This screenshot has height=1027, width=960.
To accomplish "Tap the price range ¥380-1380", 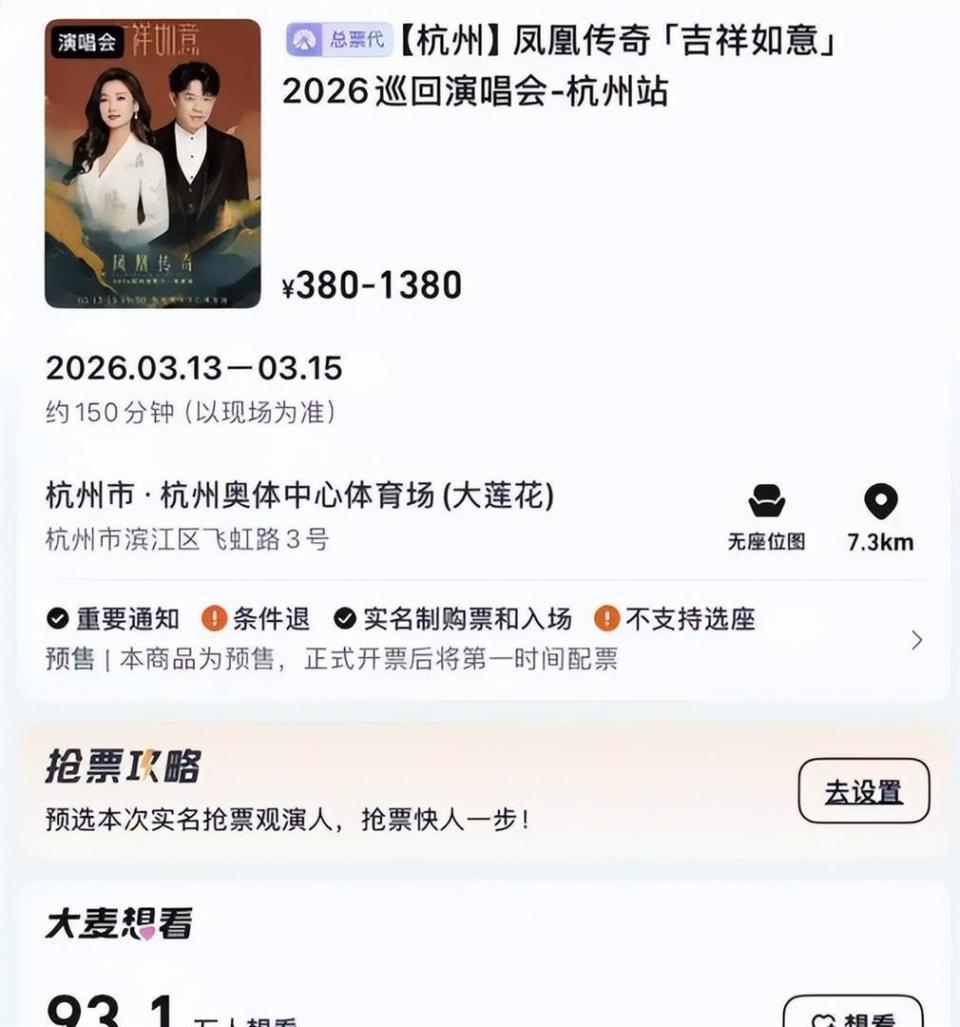I will pyautogui.click(x=369, y=284).
